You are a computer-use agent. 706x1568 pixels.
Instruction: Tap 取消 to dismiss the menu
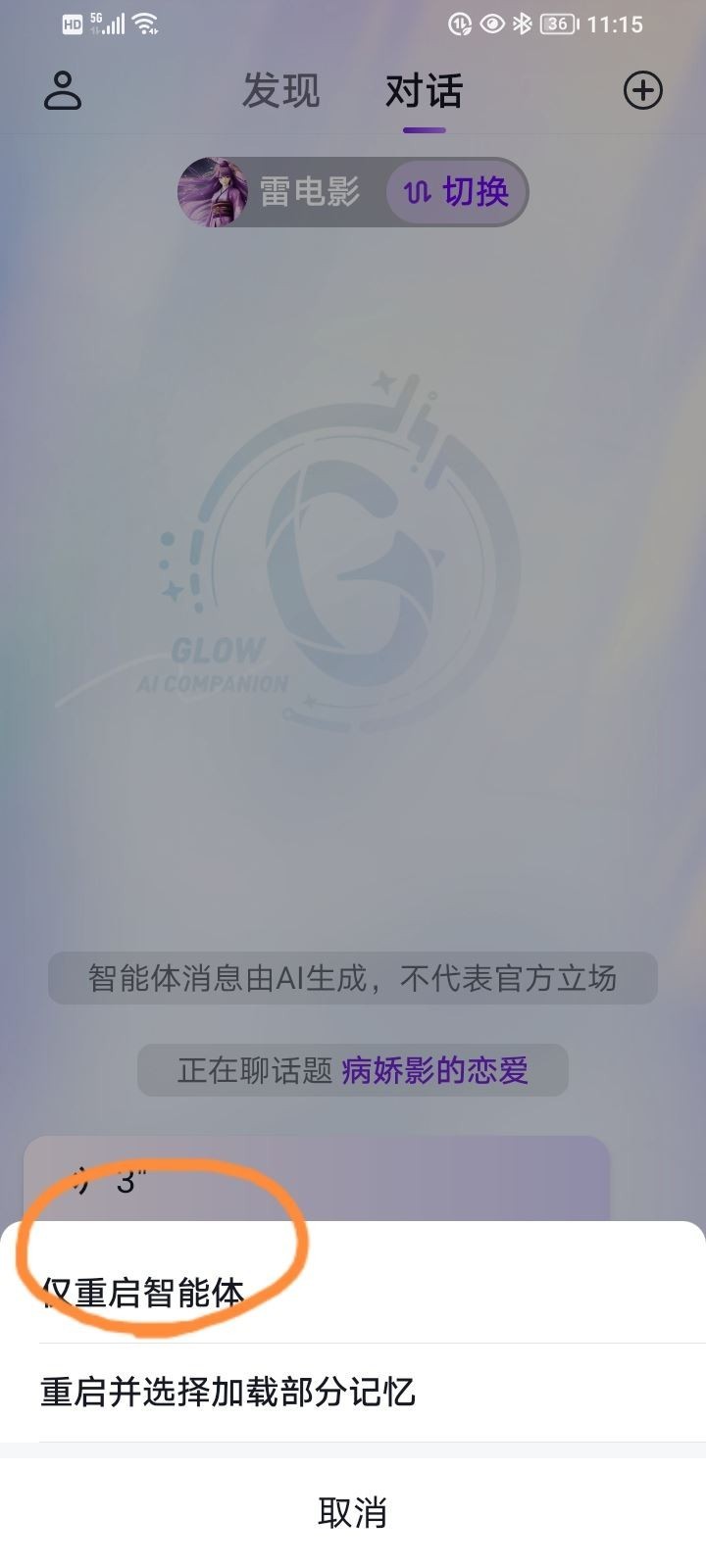(353, 1513)
